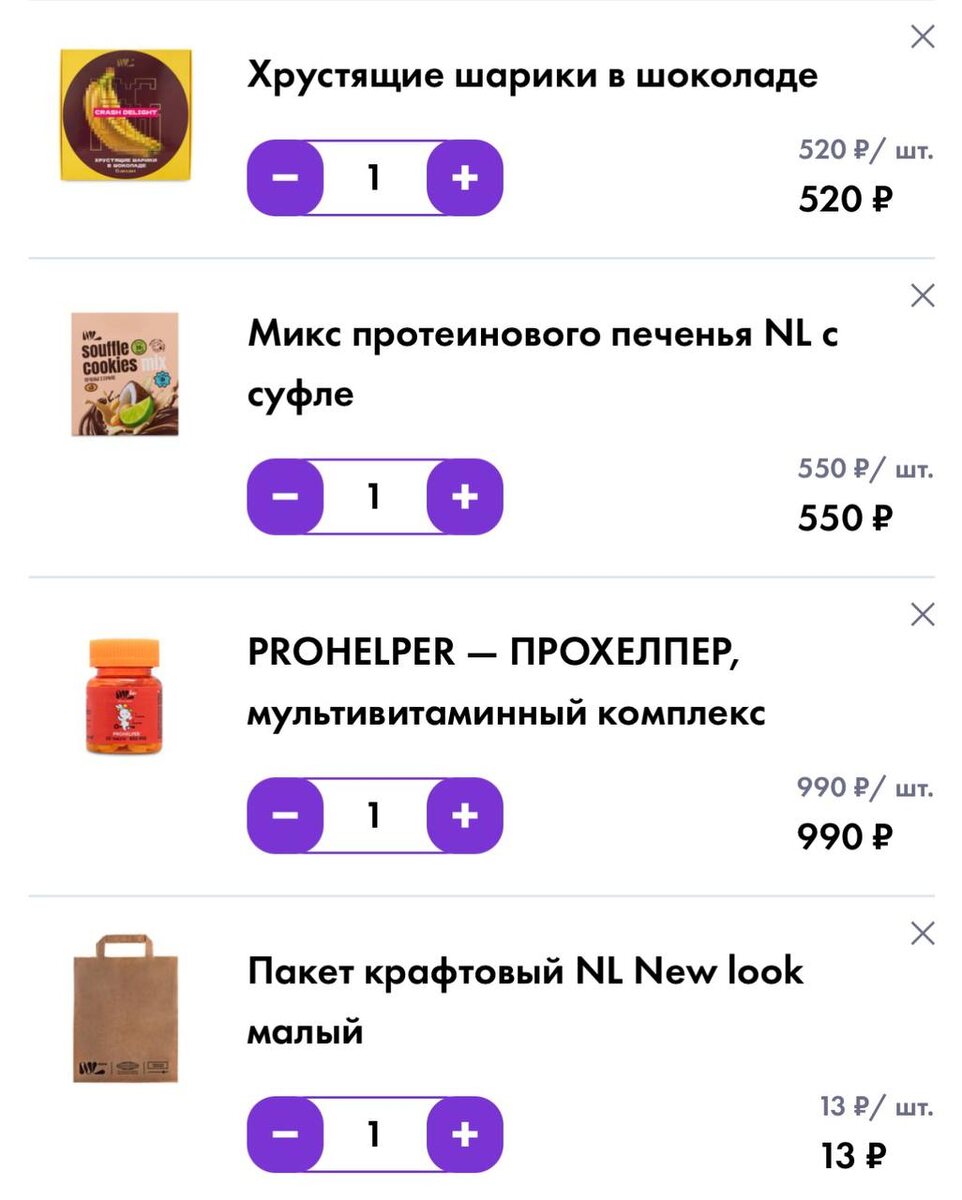Decrease quantity of PROHELPER vitamin complex
962x1200 pixels.
(x=285, y=816)
